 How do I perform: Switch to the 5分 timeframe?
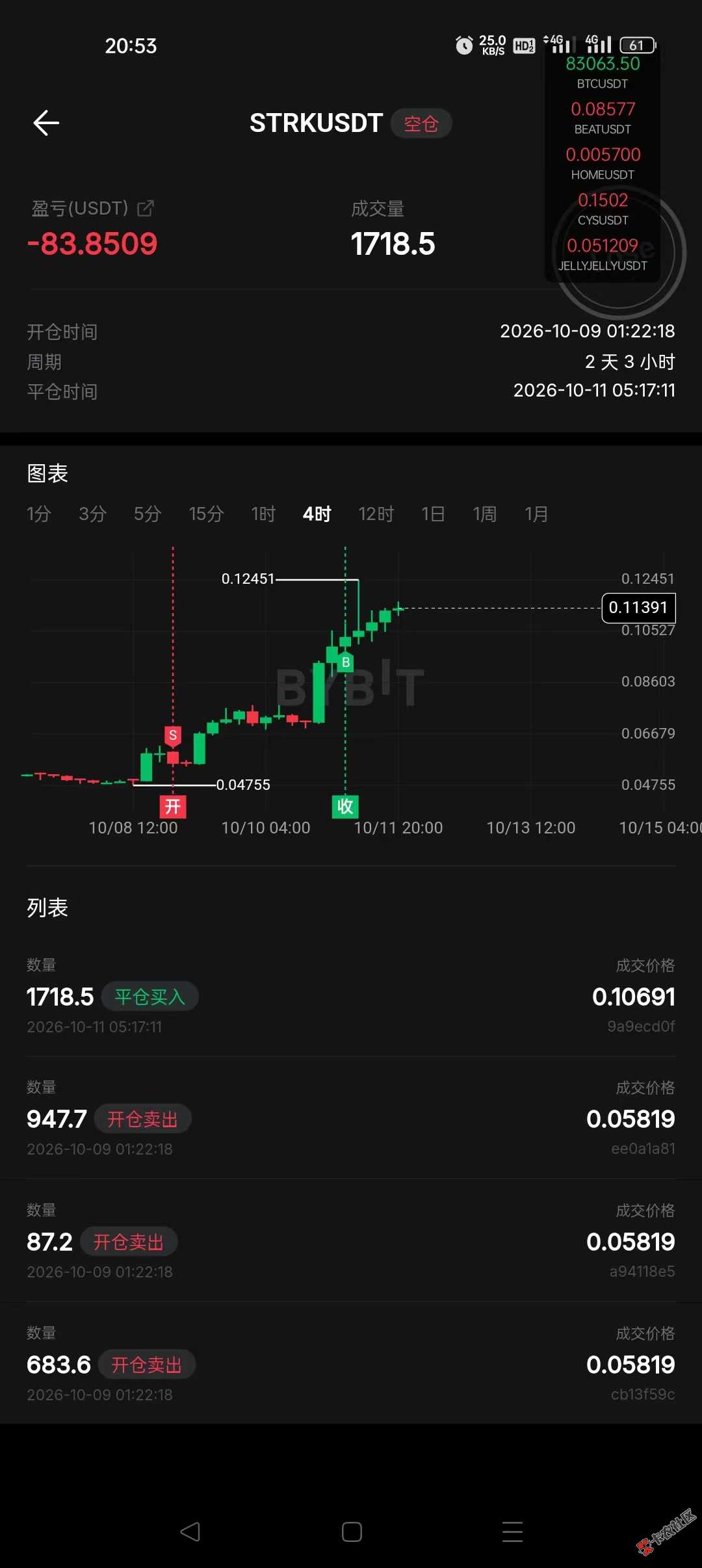coord(148,514)
